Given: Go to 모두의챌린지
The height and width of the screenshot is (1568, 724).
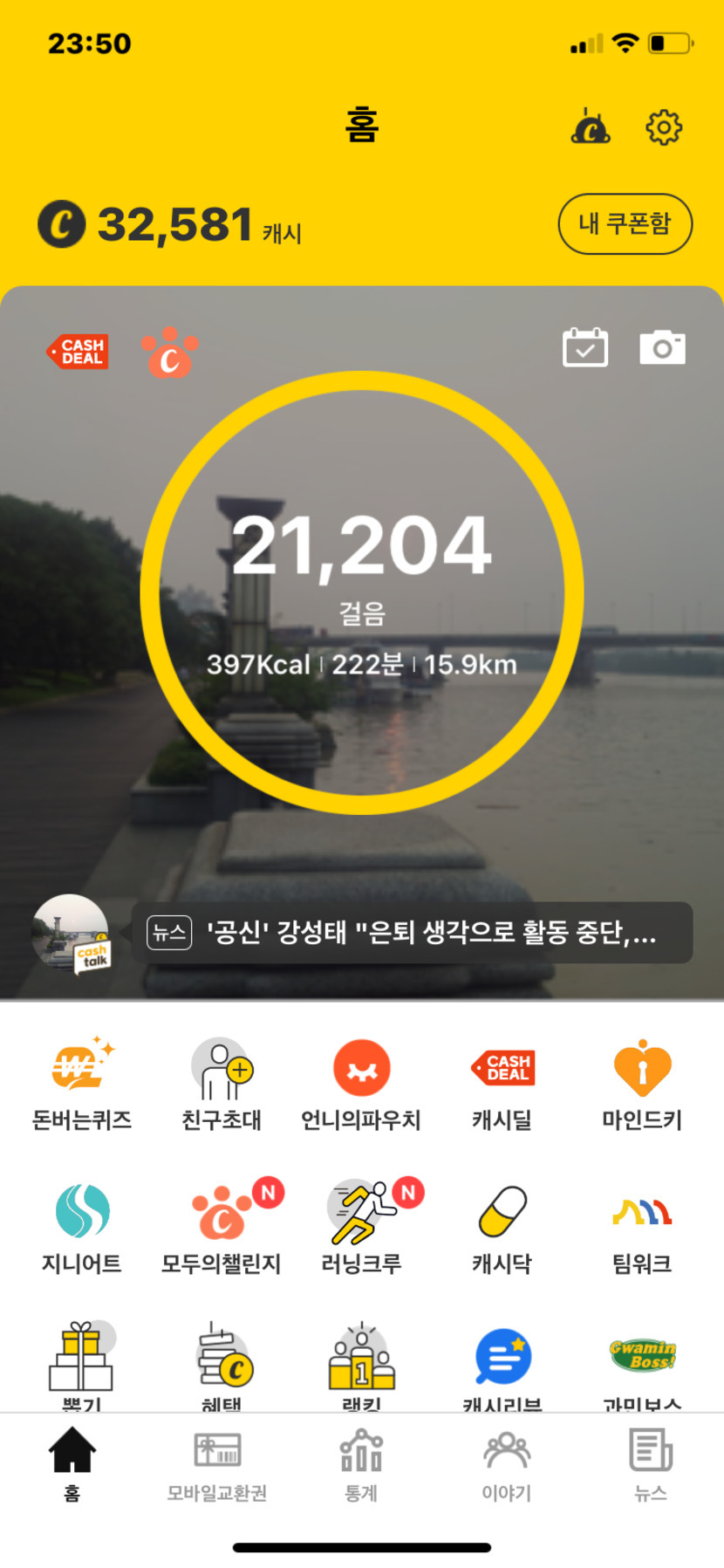Looking at the screenshot, I should click(222, 1228).
